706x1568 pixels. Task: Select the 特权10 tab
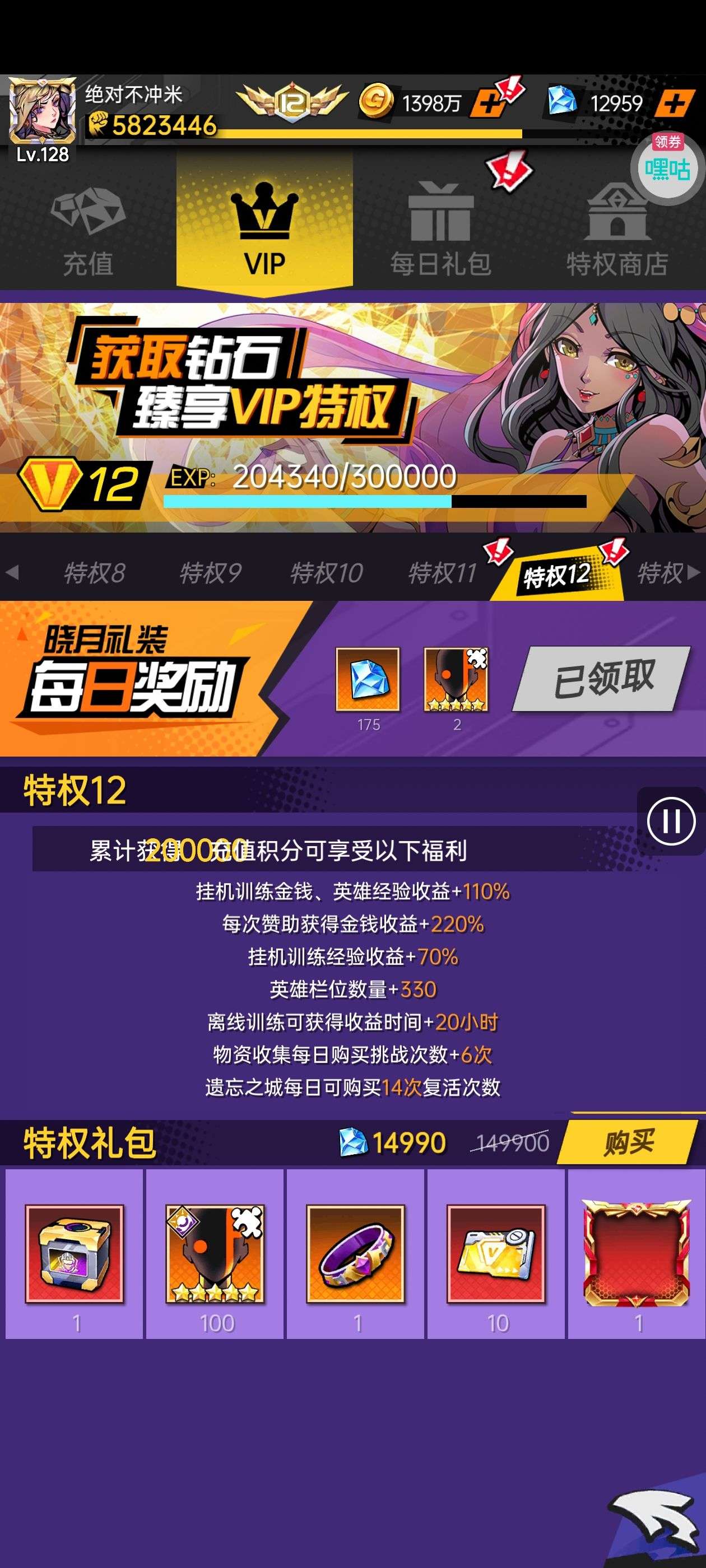[x=327, y=573]
